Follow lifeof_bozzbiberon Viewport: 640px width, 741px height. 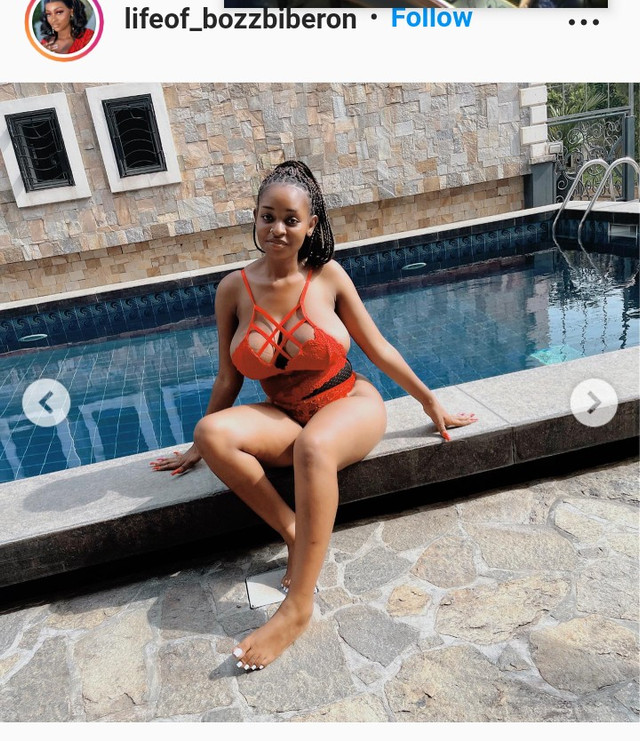[x=431, y=17]
